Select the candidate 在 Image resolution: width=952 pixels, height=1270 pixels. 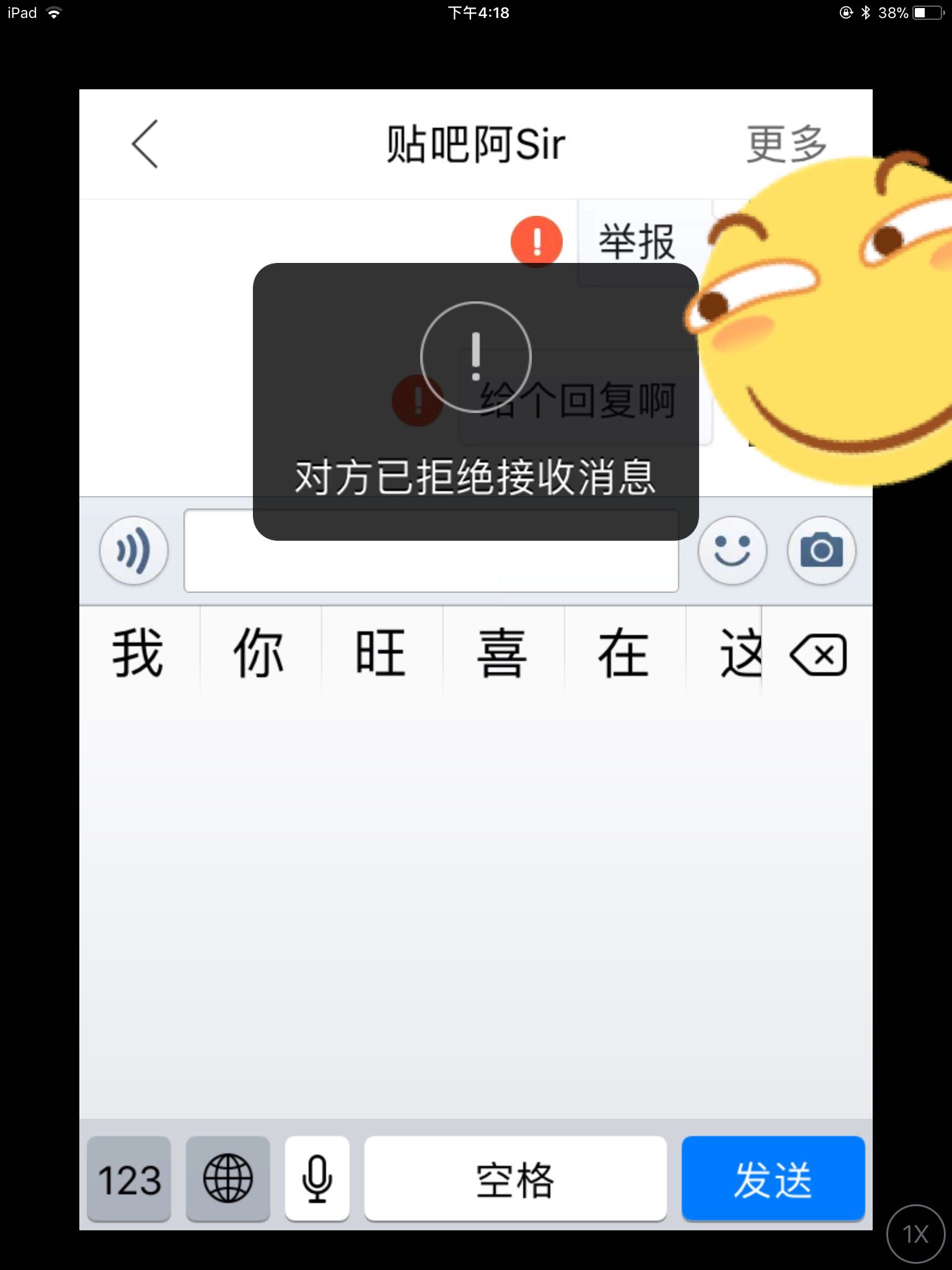624,653
